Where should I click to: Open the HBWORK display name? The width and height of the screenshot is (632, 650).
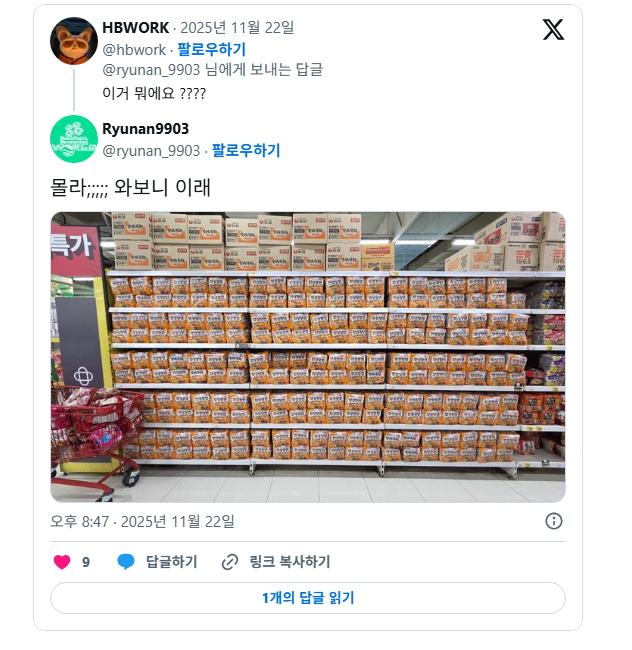pyautogui.click(x=136, y=28)
